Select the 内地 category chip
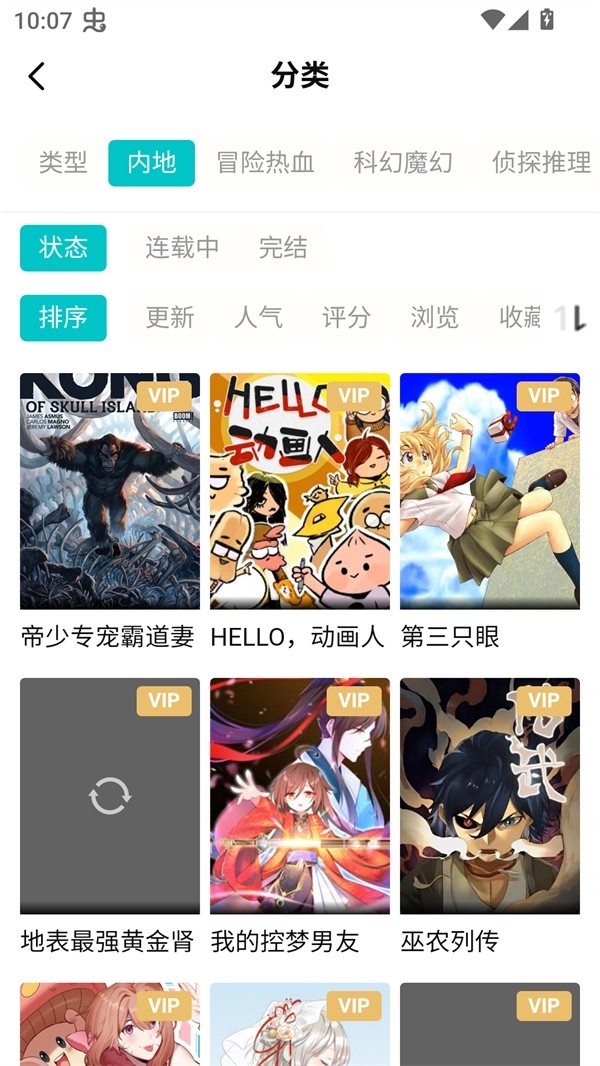Viewport: 600px width, 1066px height. point(151,163)
